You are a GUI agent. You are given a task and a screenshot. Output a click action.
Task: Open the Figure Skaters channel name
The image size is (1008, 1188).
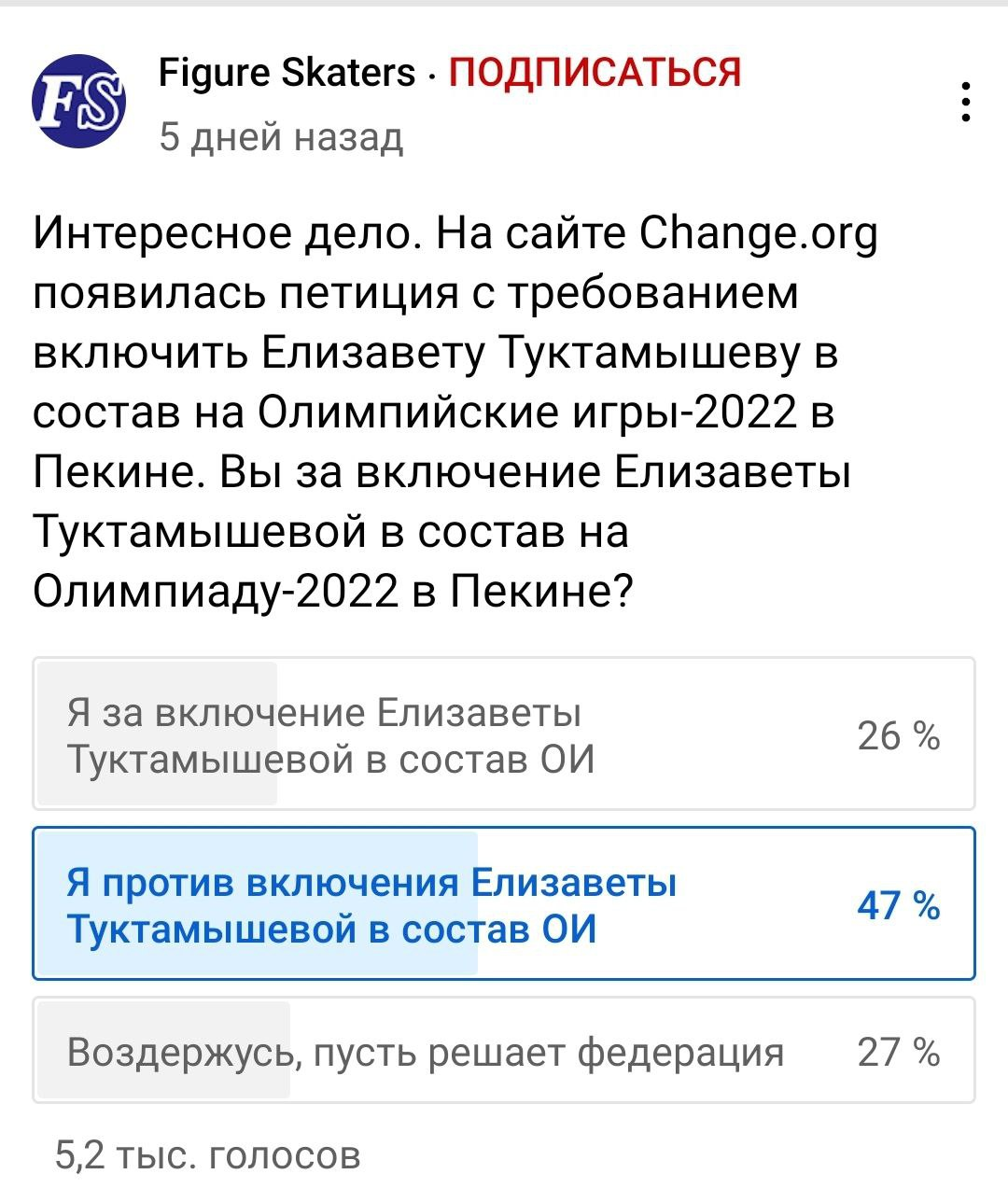click(x=287, y=72)
